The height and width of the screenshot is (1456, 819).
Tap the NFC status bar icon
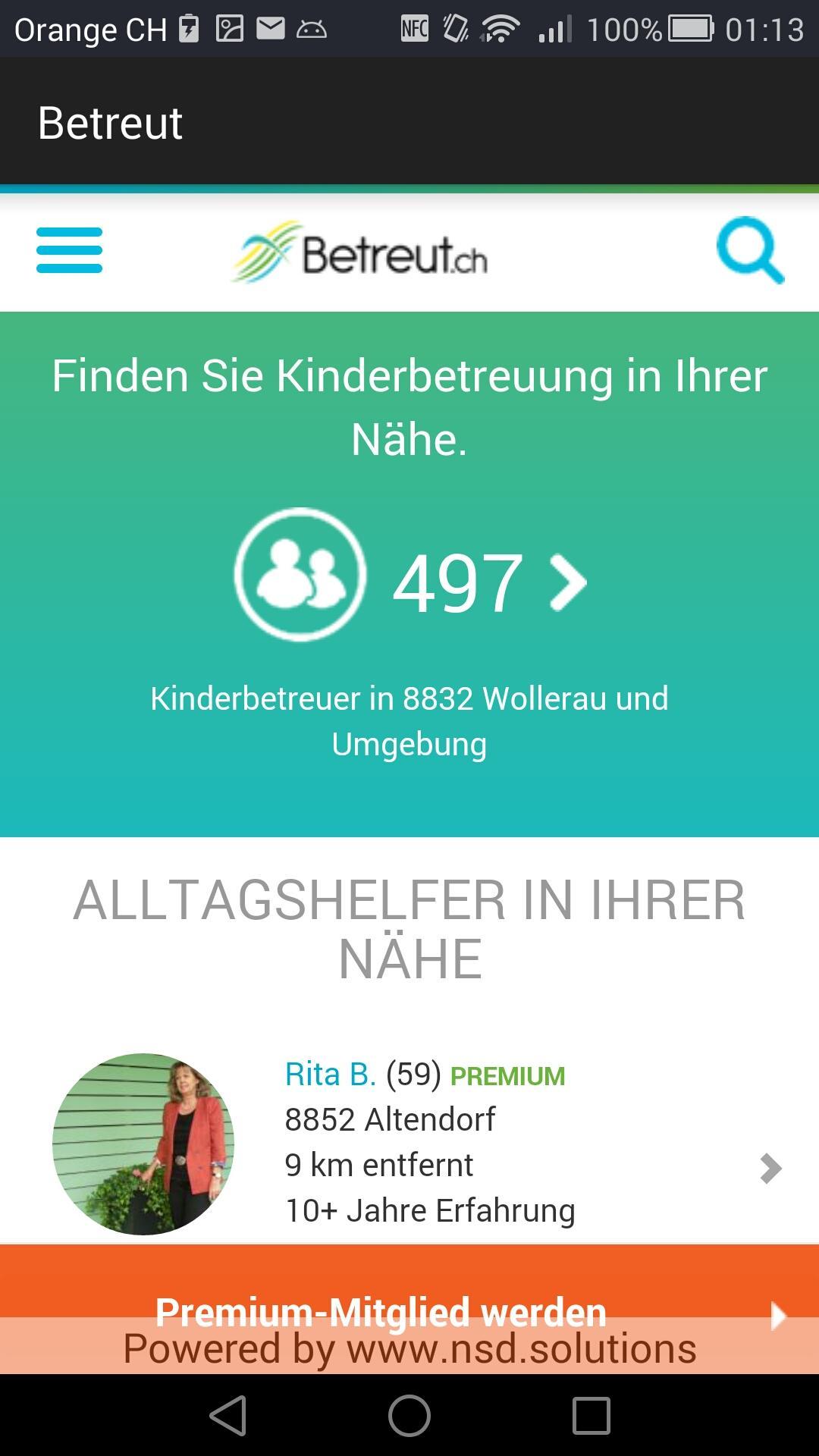(414, 27)
